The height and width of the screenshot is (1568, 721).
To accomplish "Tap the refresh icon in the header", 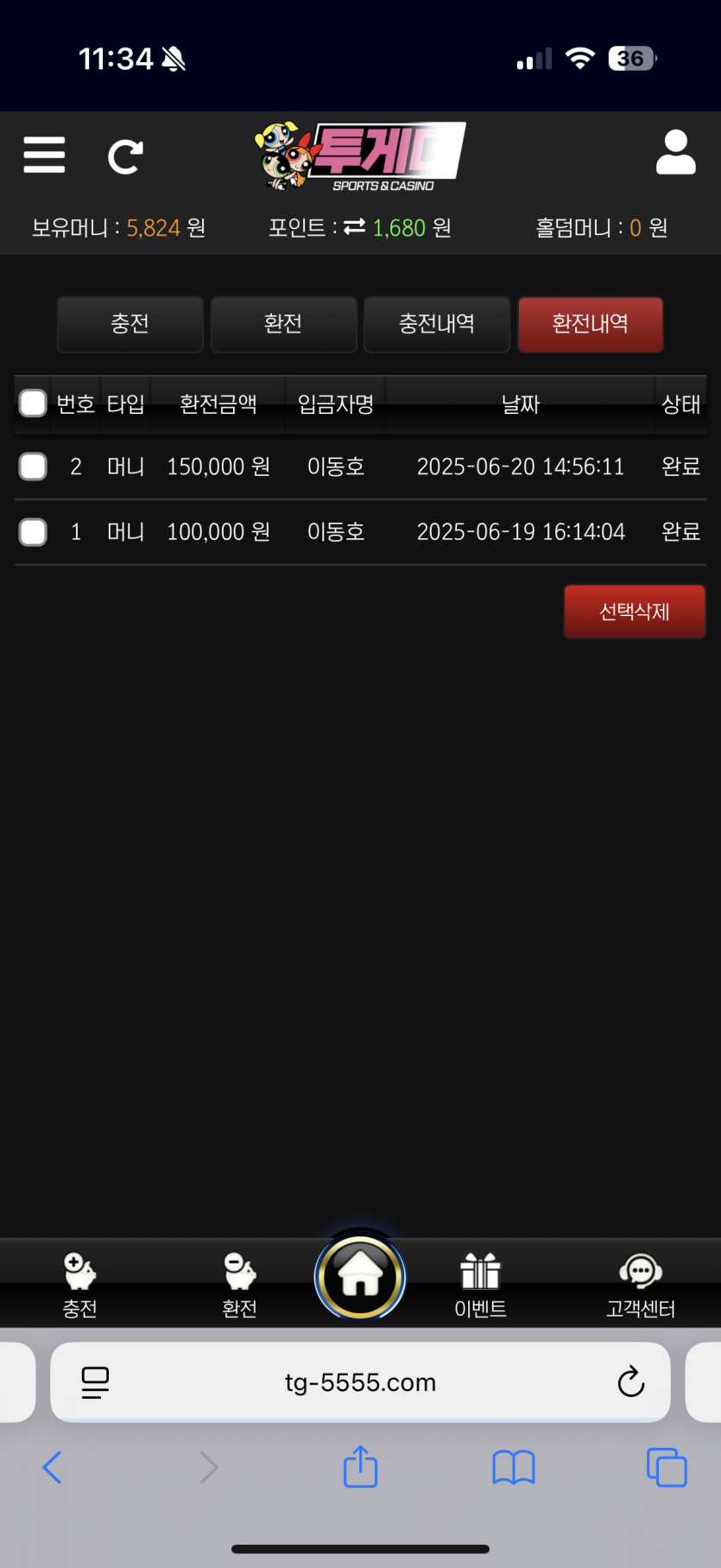I will (x=125, y=157).
